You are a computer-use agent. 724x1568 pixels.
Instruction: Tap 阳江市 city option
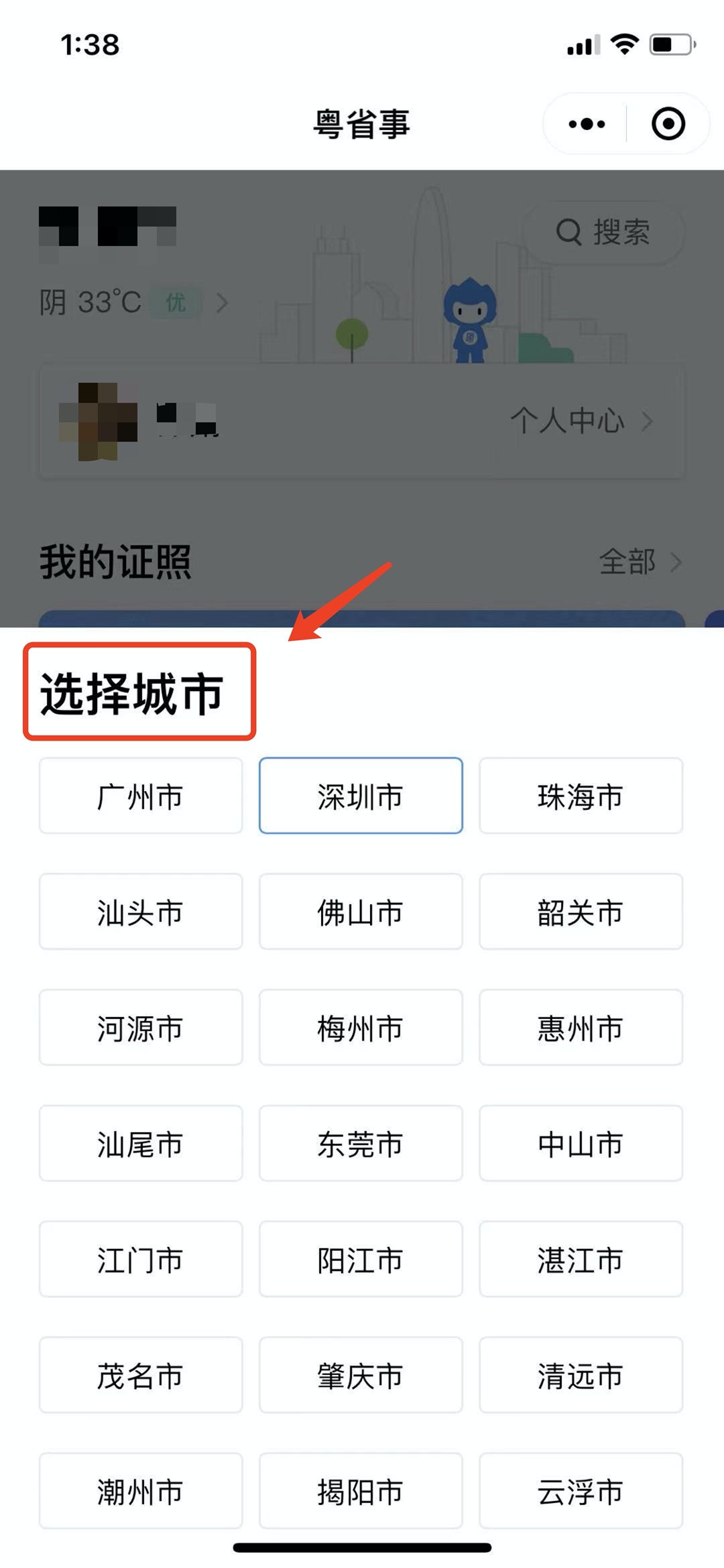[361, 1260]
